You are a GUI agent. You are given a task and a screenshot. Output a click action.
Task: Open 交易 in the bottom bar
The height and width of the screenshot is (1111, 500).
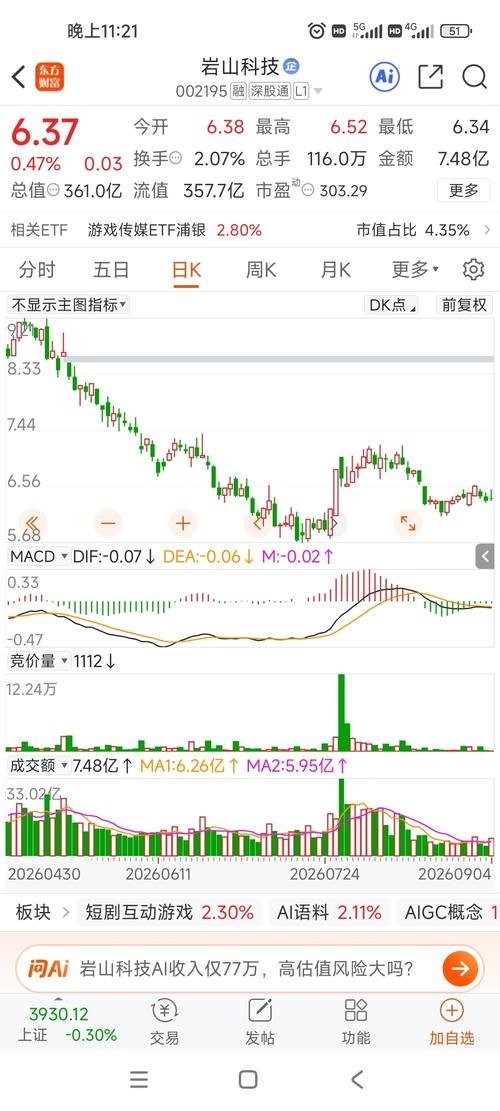point(164,1023)
